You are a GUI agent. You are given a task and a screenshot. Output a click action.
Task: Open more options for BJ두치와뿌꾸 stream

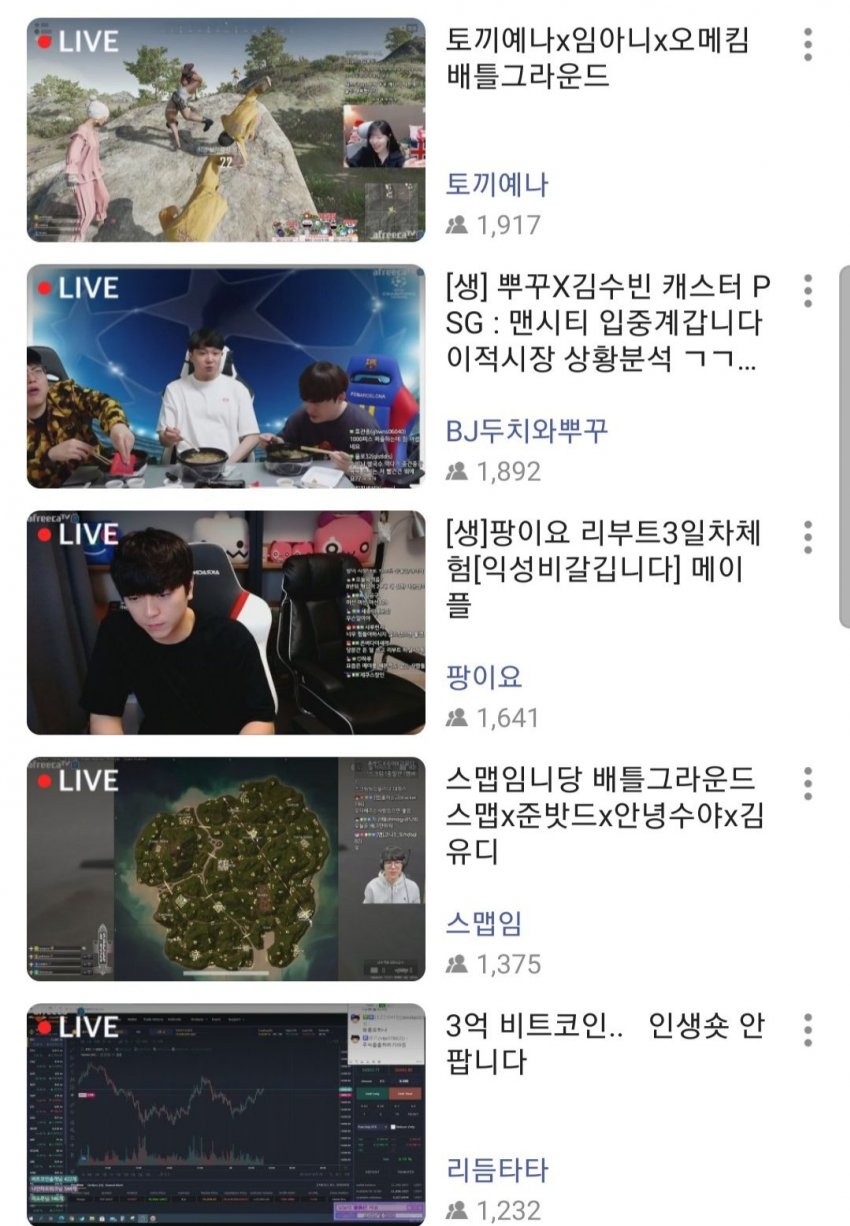(x=808, y=290)
